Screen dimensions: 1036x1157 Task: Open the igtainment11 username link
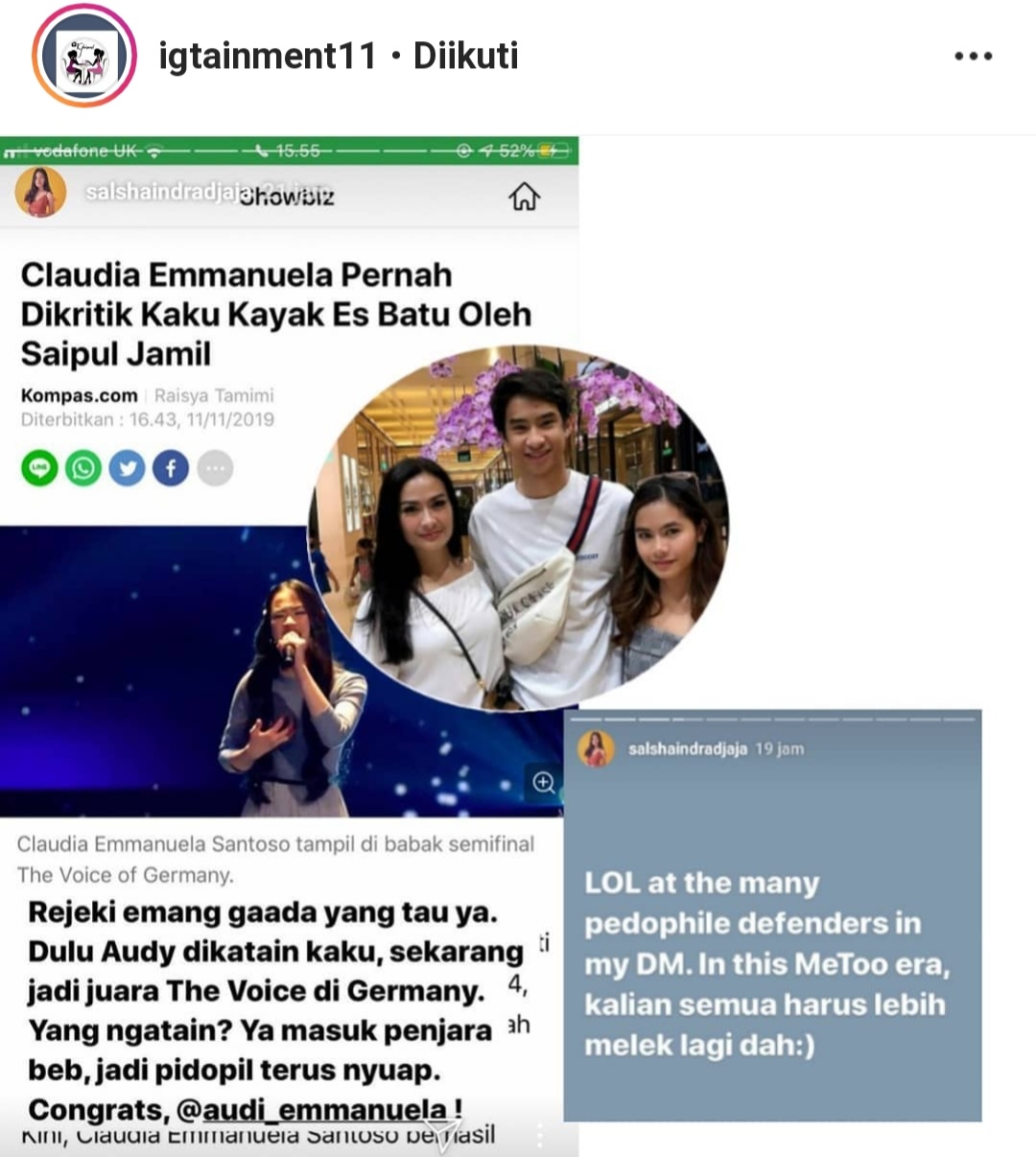point(268,57)
